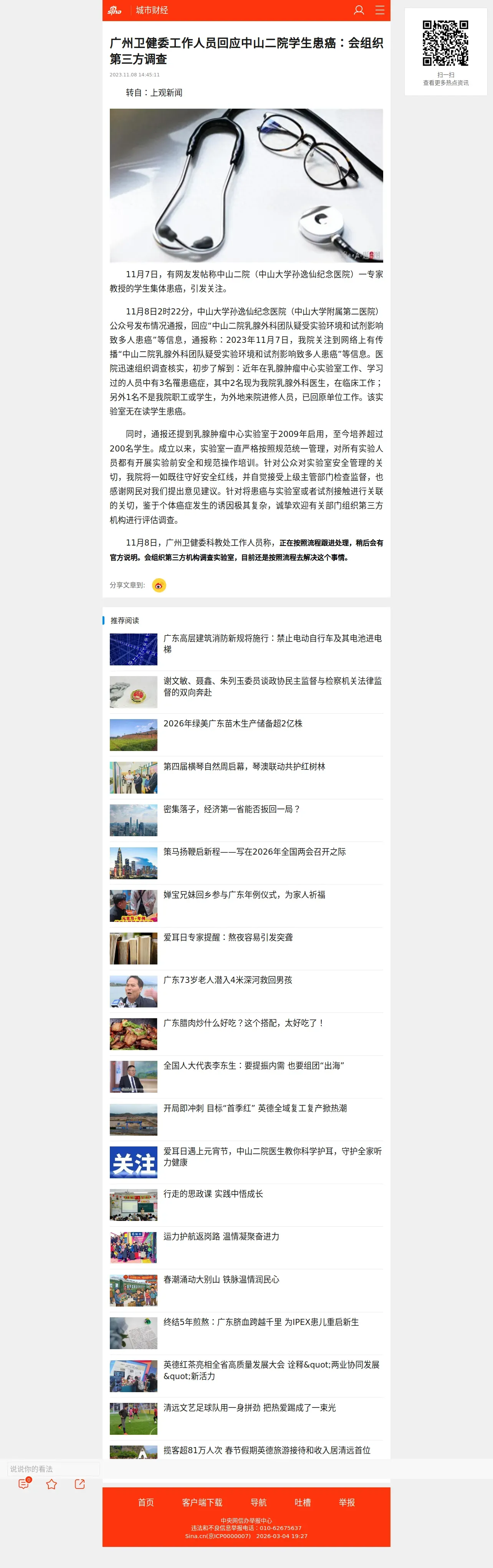Open 第四届横琴自然周启幕 article
The image size is (493, 1568).
point(246,777)
